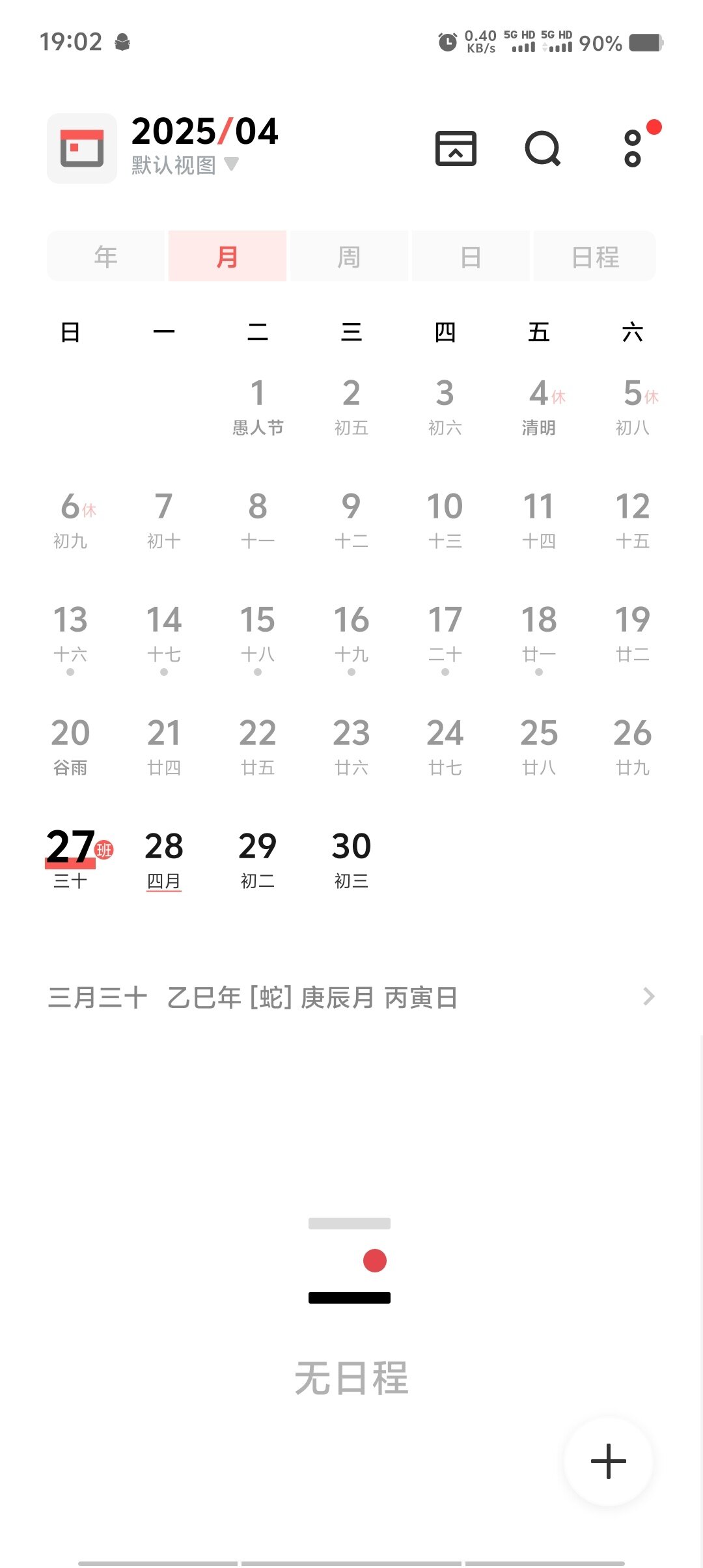The image size is (703, 1568).
Task: Select the 月 view tab
Action: [x=227, y=256]
